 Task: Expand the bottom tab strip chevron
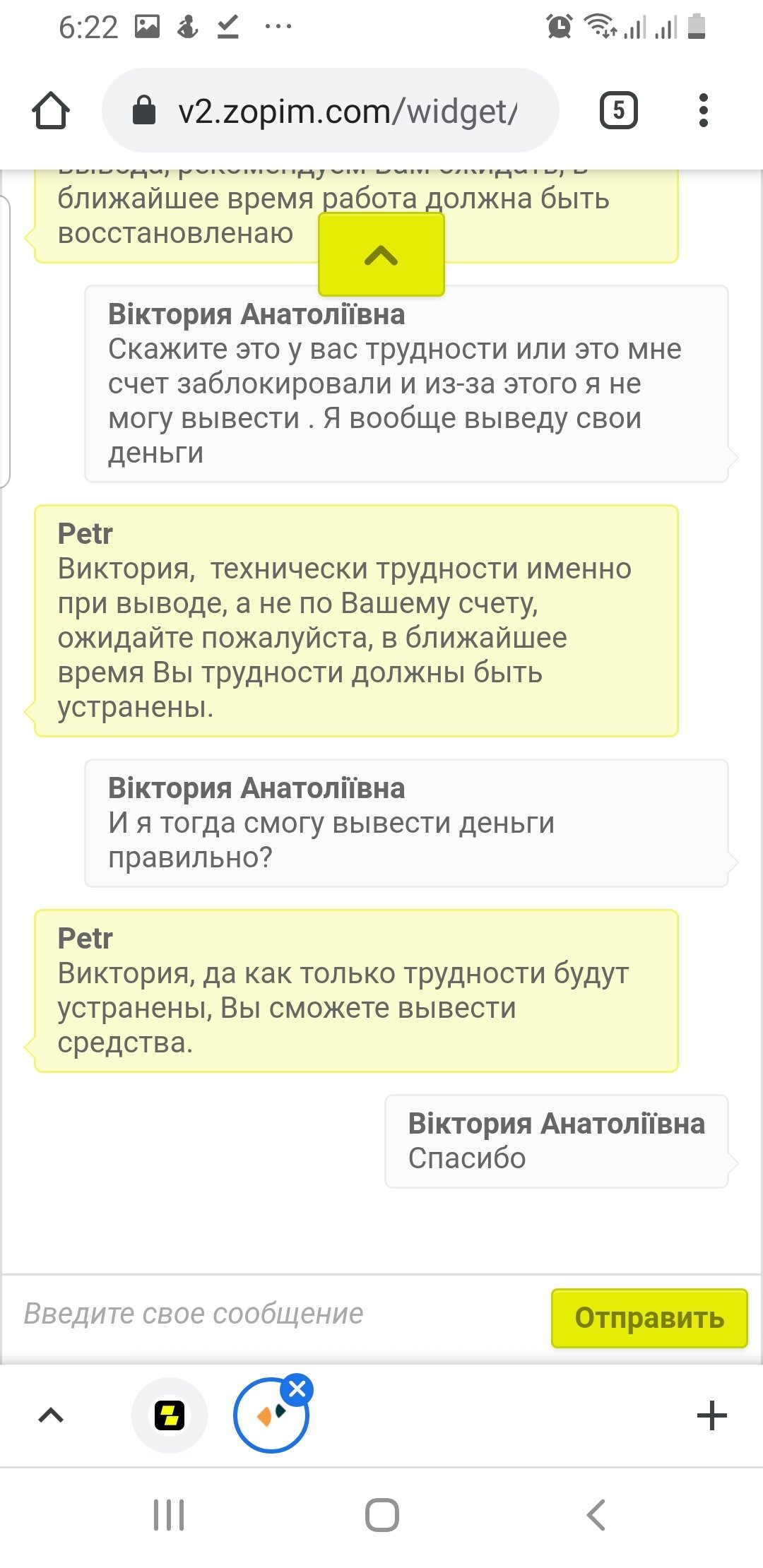pos(51,1415)
